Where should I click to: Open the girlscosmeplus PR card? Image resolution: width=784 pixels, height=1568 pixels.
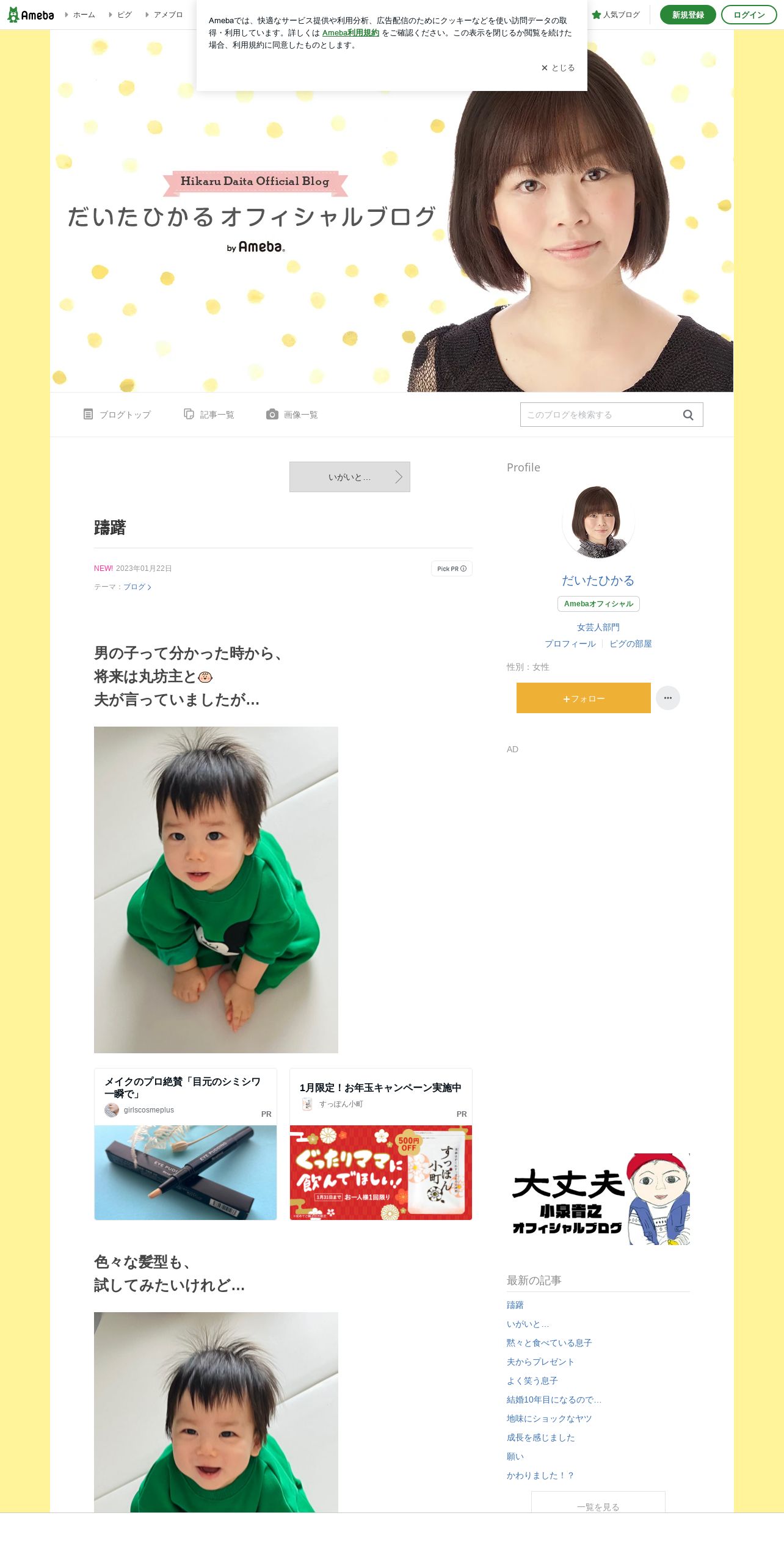click(186, 1144)
